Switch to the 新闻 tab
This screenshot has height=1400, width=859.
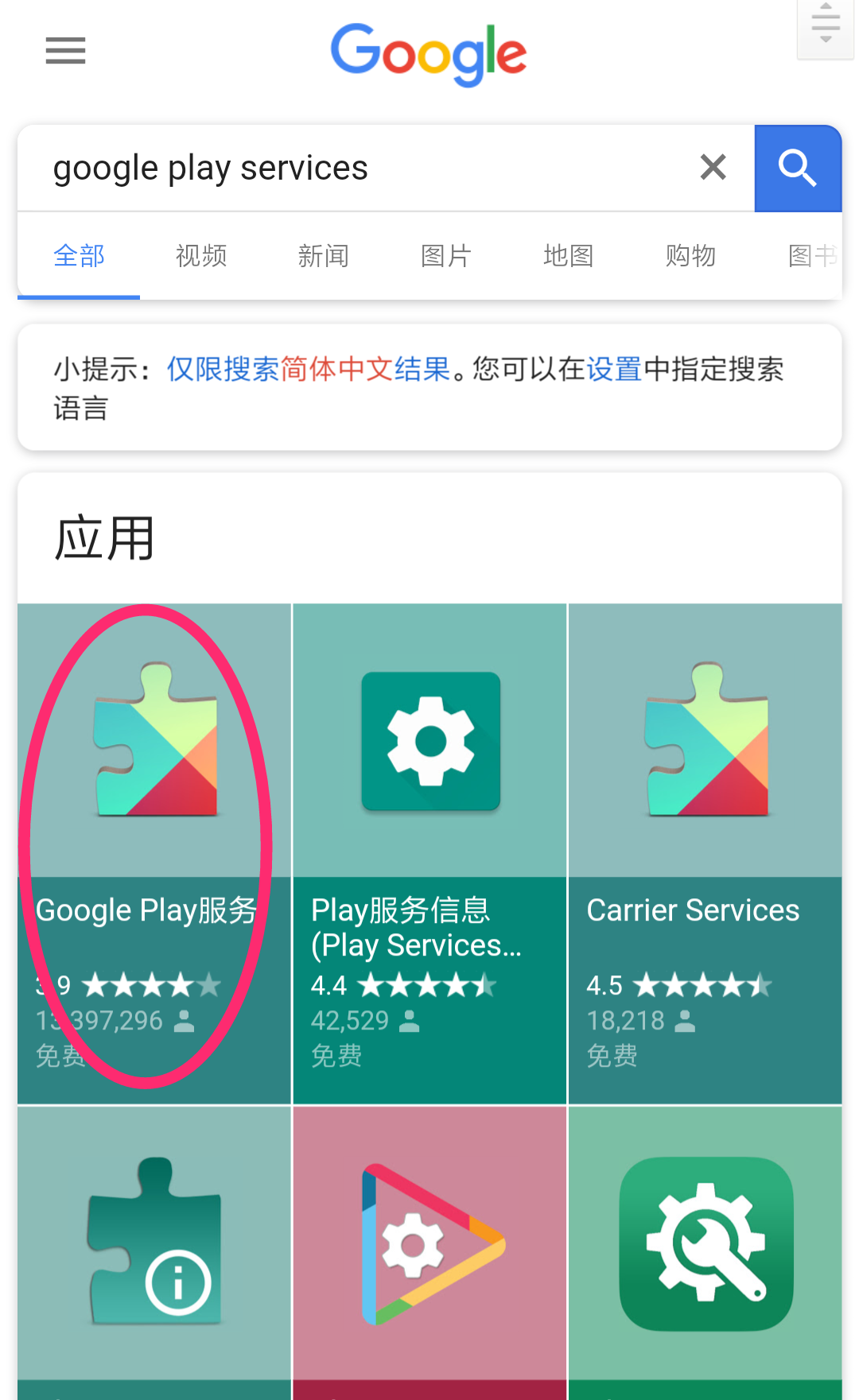[324, 256]
